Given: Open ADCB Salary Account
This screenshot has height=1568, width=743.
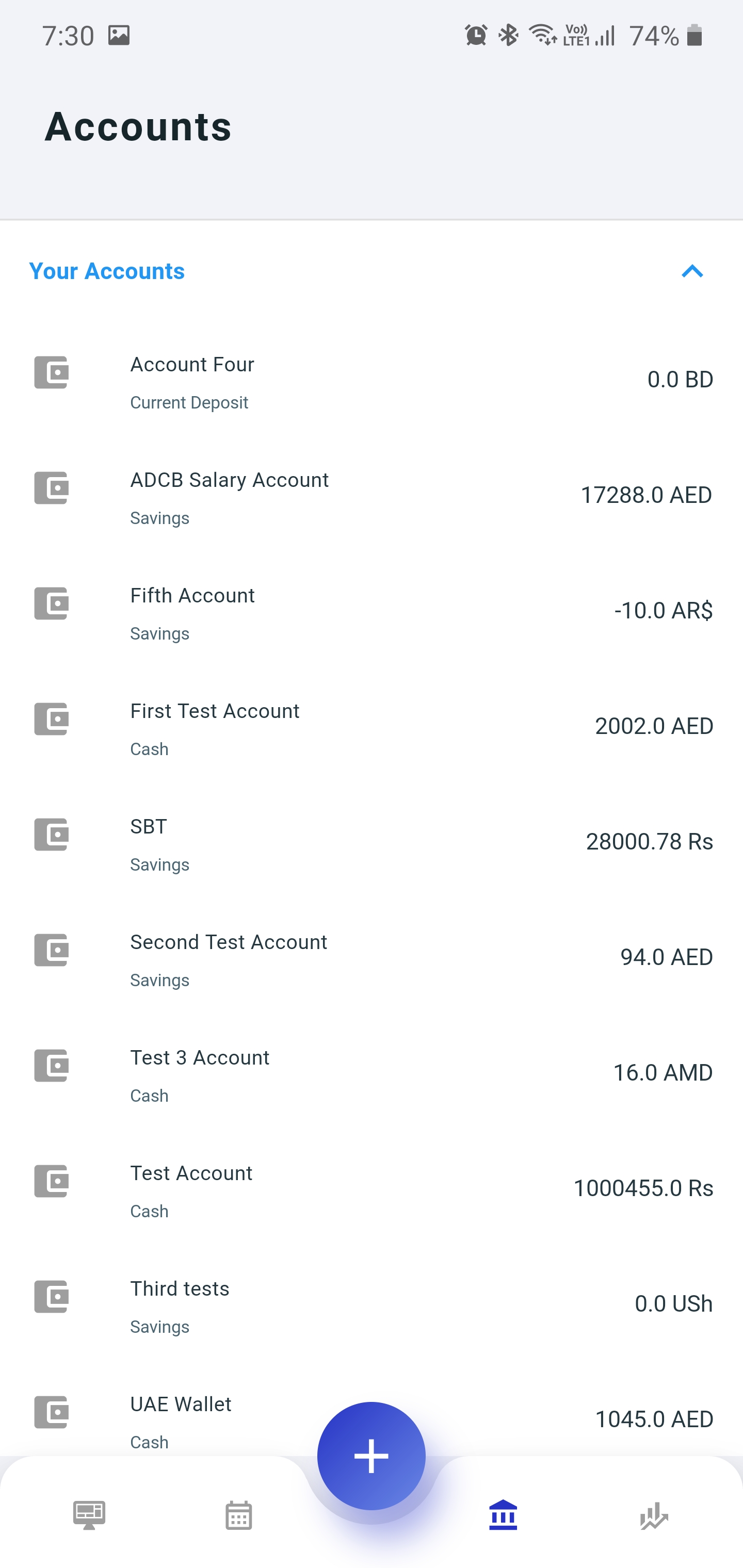Looking at the screenshot, I should (x=372, y=497).
